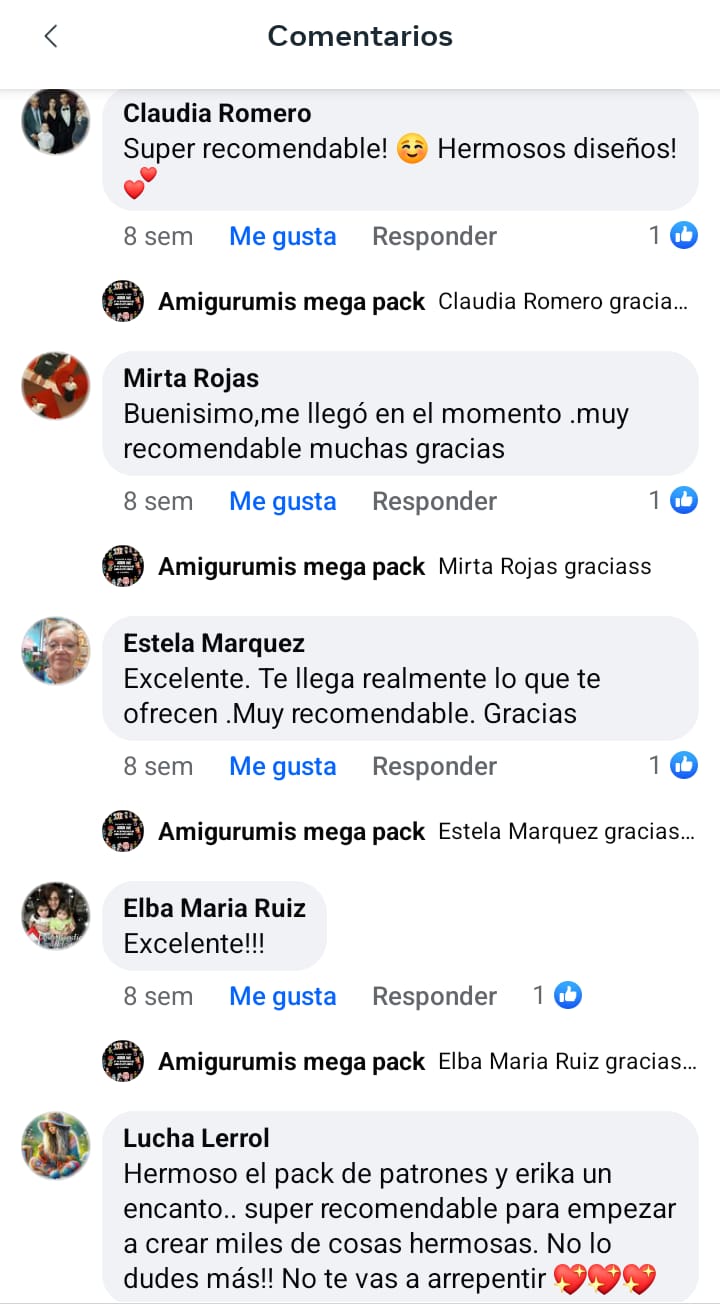
Task: Open Estela Marquez's profile picture
Action: pyautogui.click(x=56, y=651)
